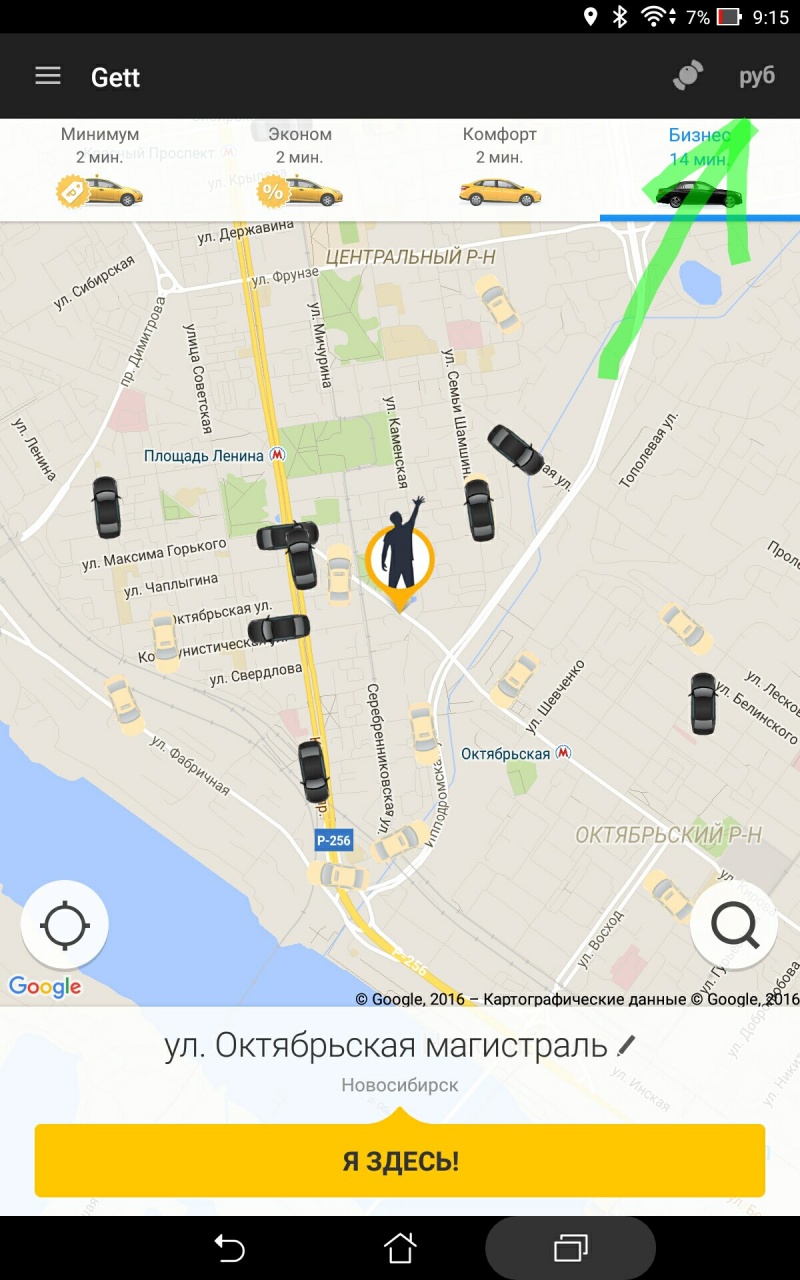Select the Бизнес taxi class
This screenshot has width=800, height=1280.
point(700,167)
